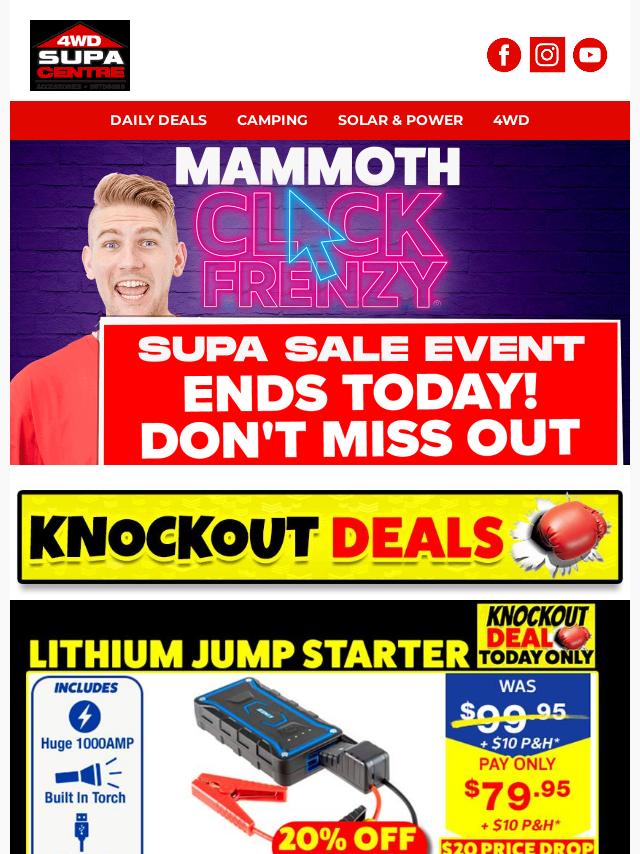Open the 4WD category link
Viewport: 640px width, 854px height.
pyautogui.click(x=511, y=120)
